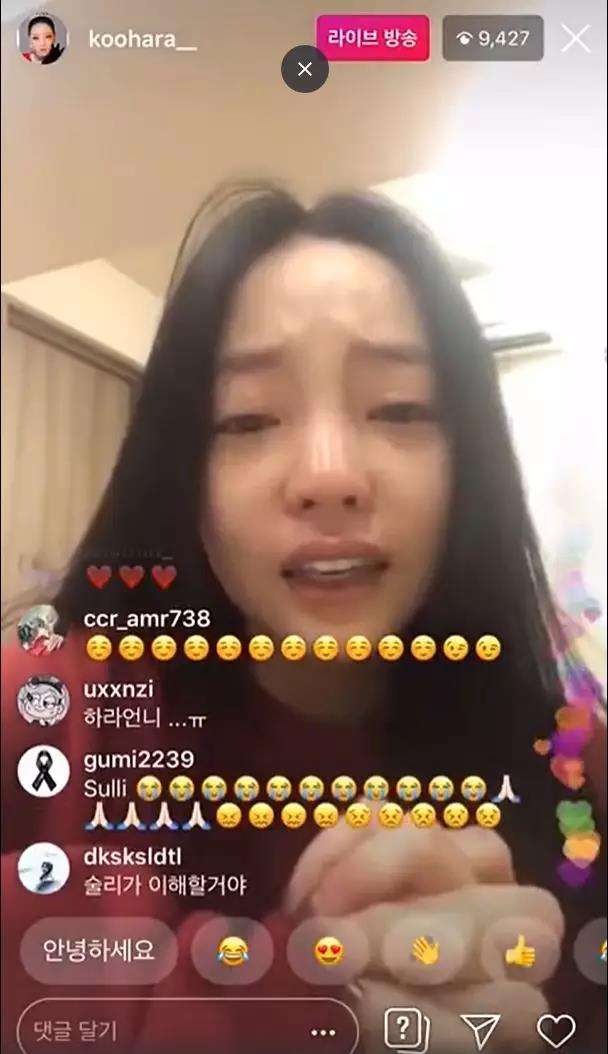608x1054 pixels.
Task: Open the question card icon
Action: [405, 1030]
